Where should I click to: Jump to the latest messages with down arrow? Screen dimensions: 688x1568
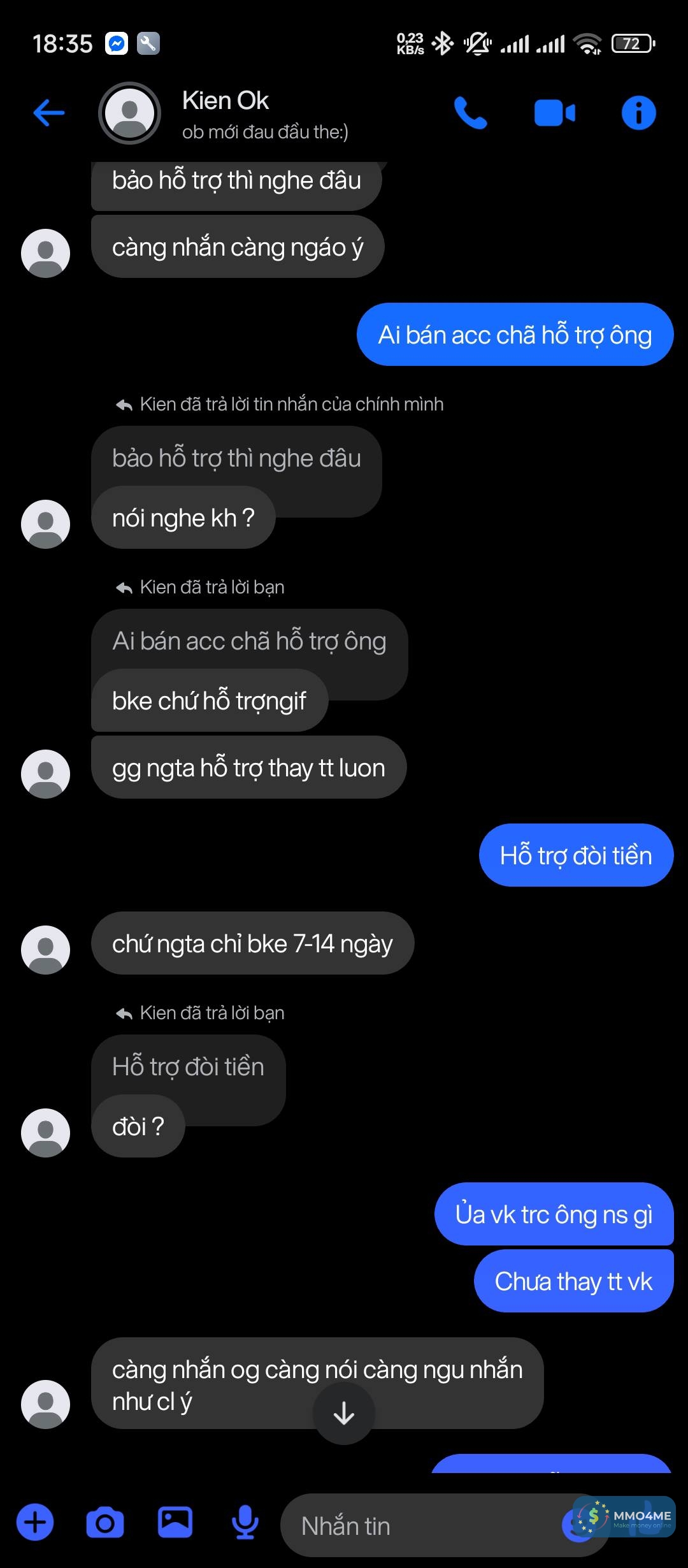click(x=344, y=1413)
